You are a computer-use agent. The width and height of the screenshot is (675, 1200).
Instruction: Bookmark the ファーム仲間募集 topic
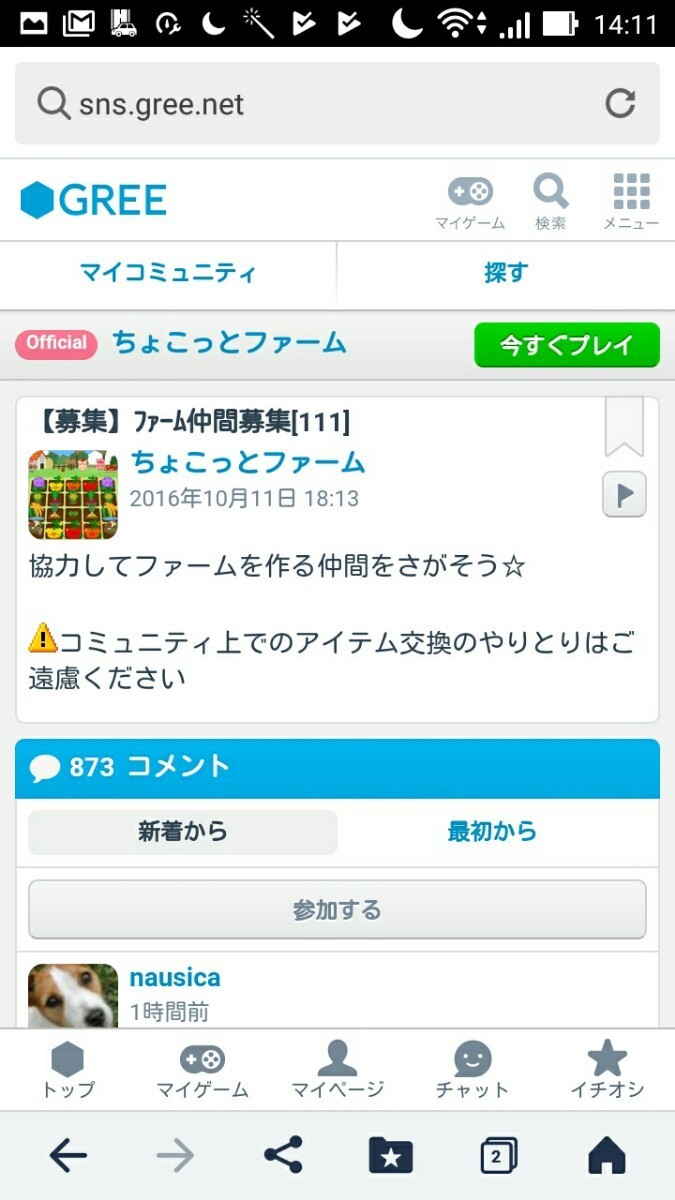tap(624, 425)
